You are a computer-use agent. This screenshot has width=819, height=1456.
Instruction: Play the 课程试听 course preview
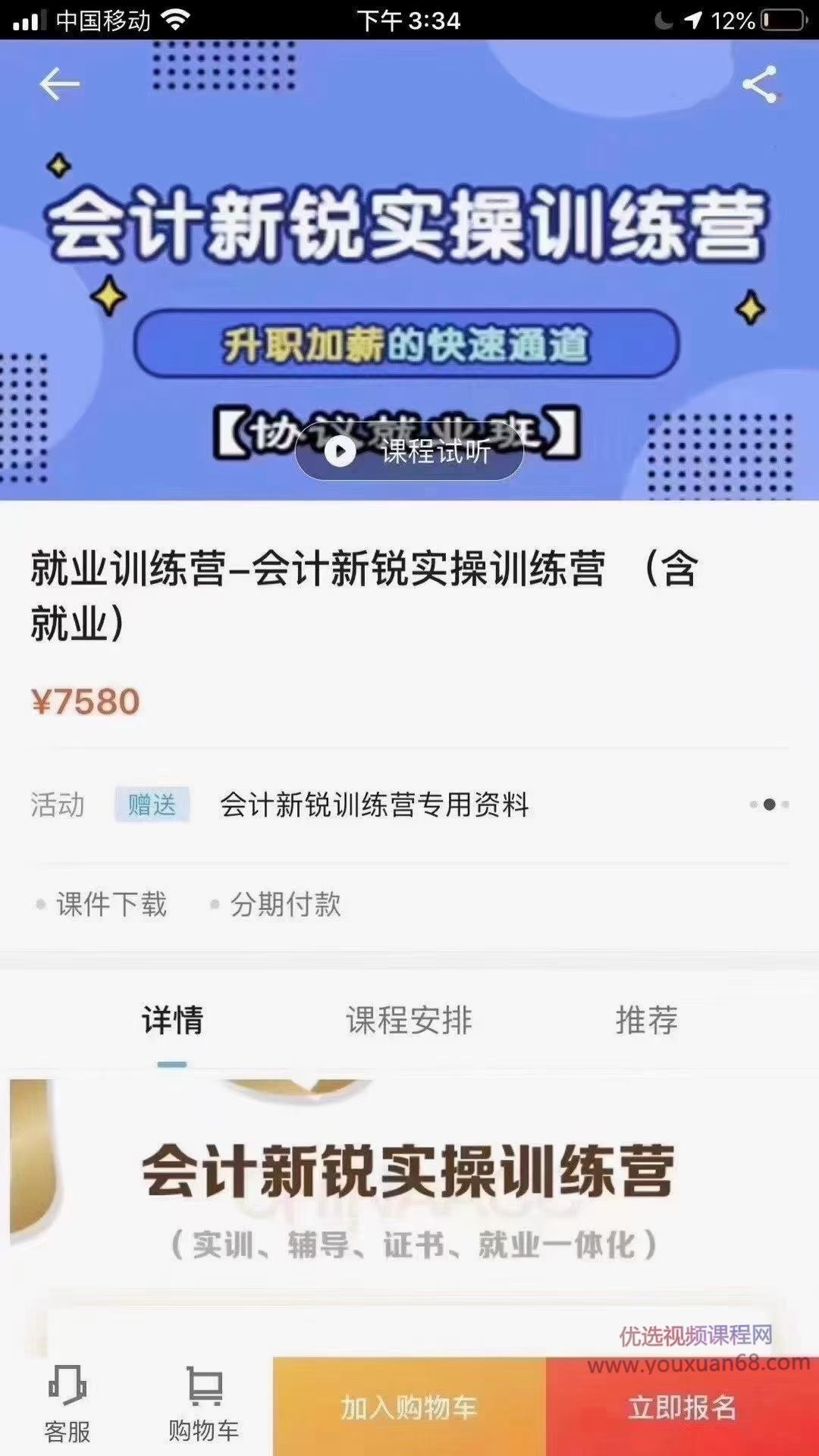click(408, 450)
